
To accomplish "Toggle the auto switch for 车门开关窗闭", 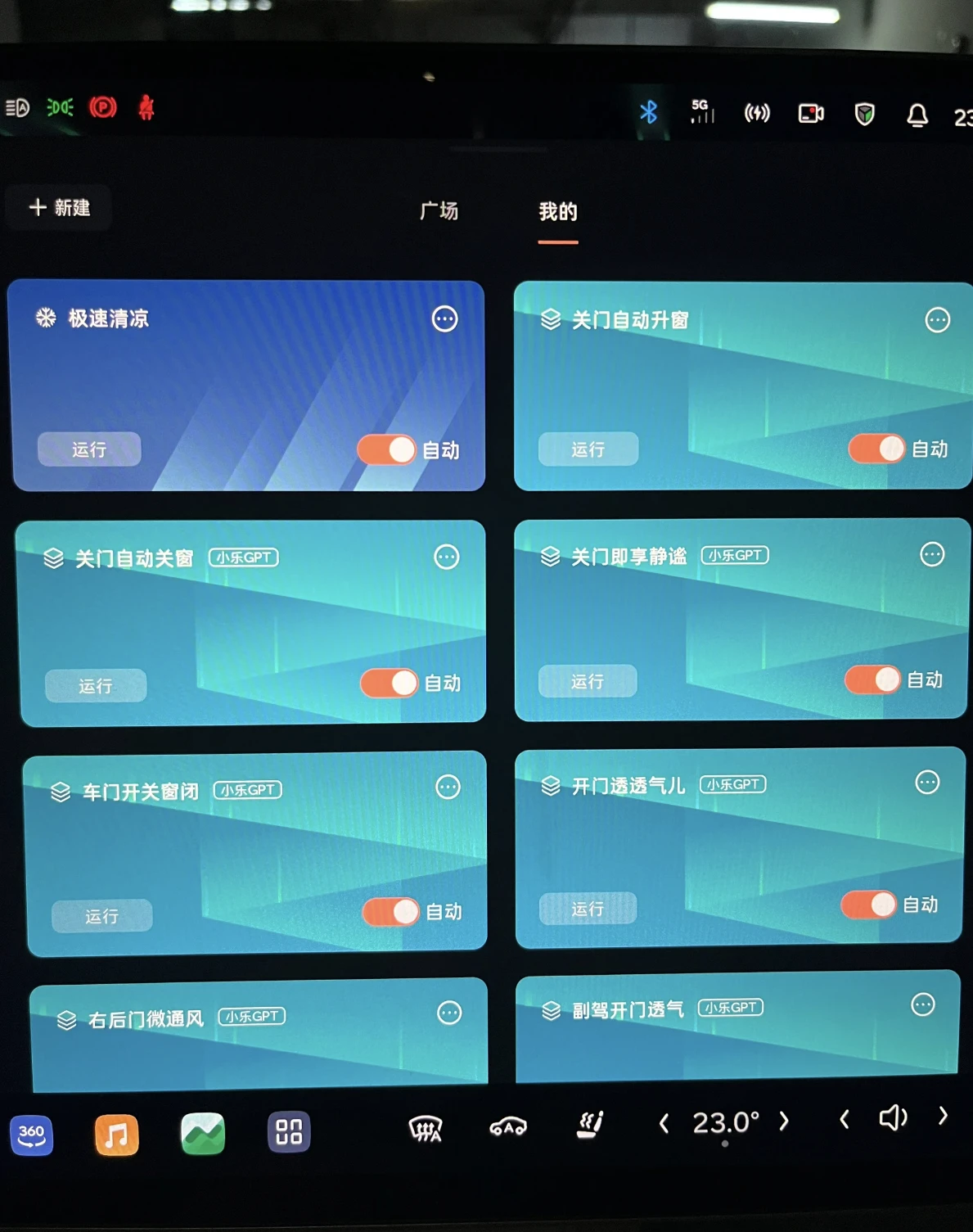I will point(391,912).
